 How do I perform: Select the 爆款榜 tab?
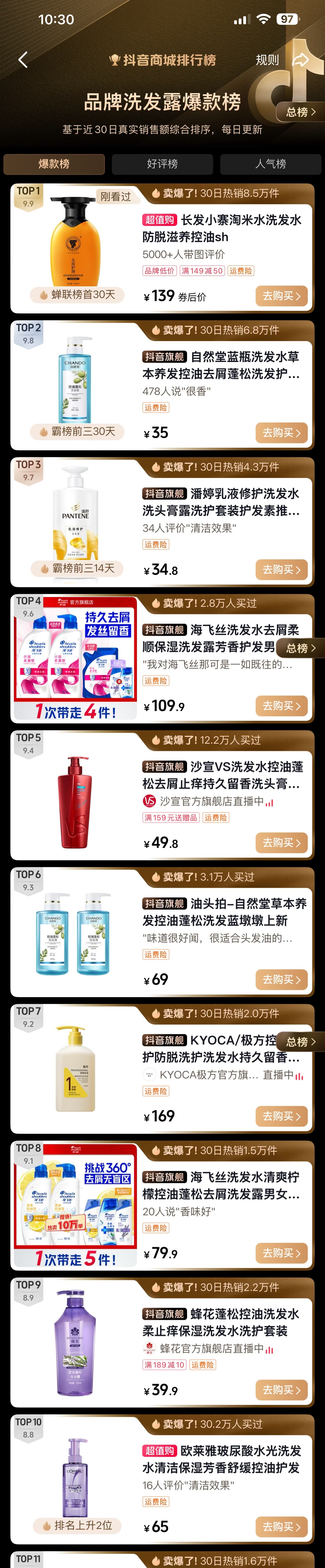click(54, 164)
